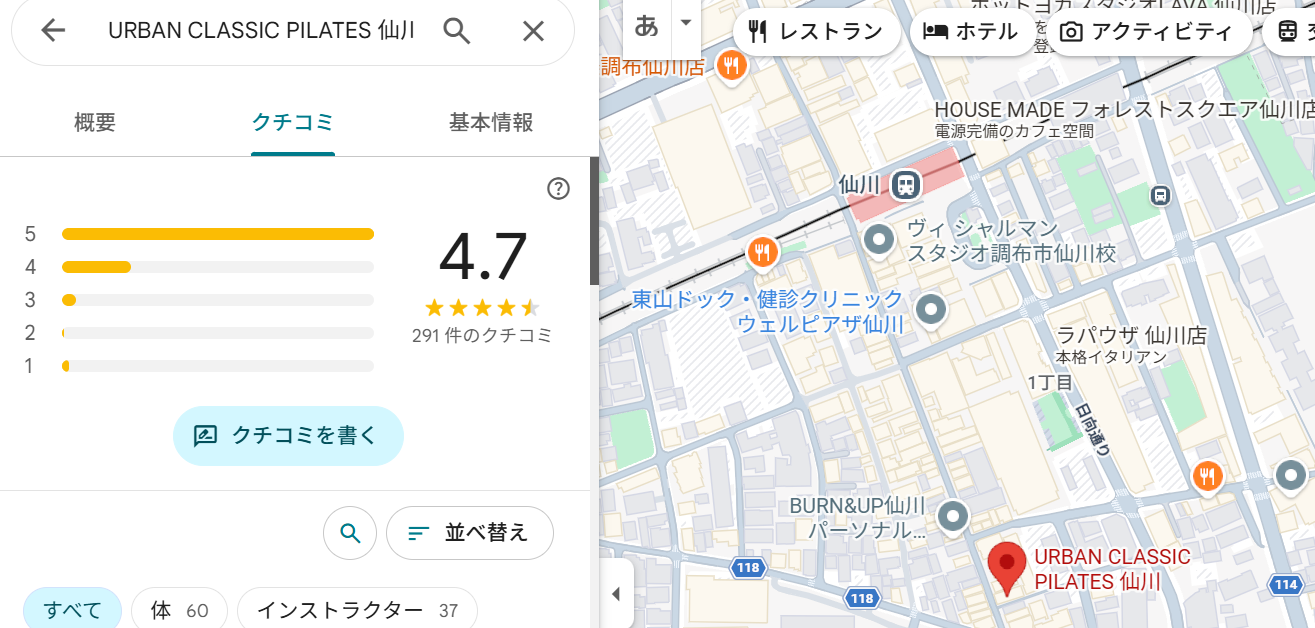
Task: Open the review help question mark
Action: 559,189
